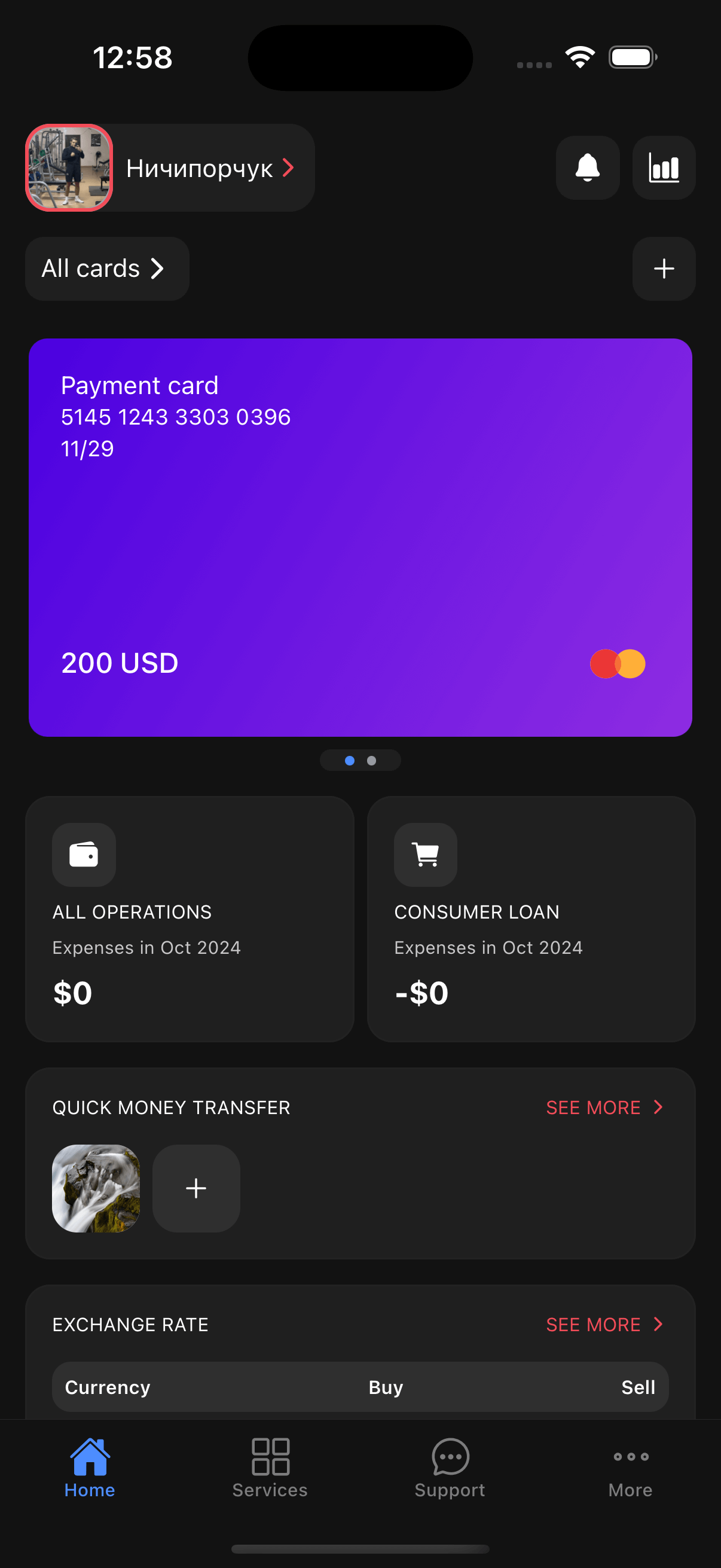Tap the waterfall contact avatar in Quick Money Transfer

click(x=96, y=1188)
